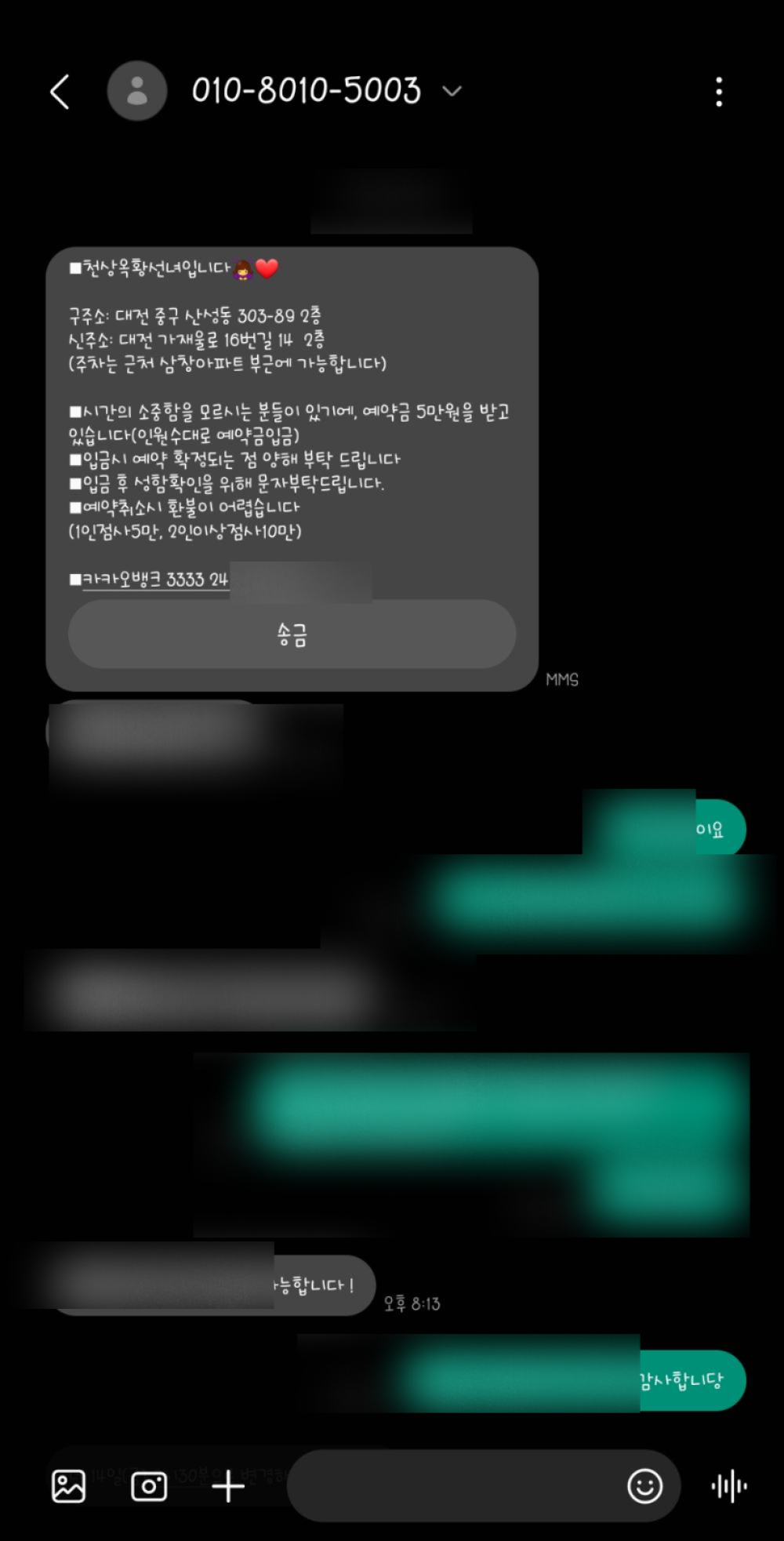Focus the message text input field
Image resolution: width=784 pixels, height=1541 pixels.
tap(455, 1486)
